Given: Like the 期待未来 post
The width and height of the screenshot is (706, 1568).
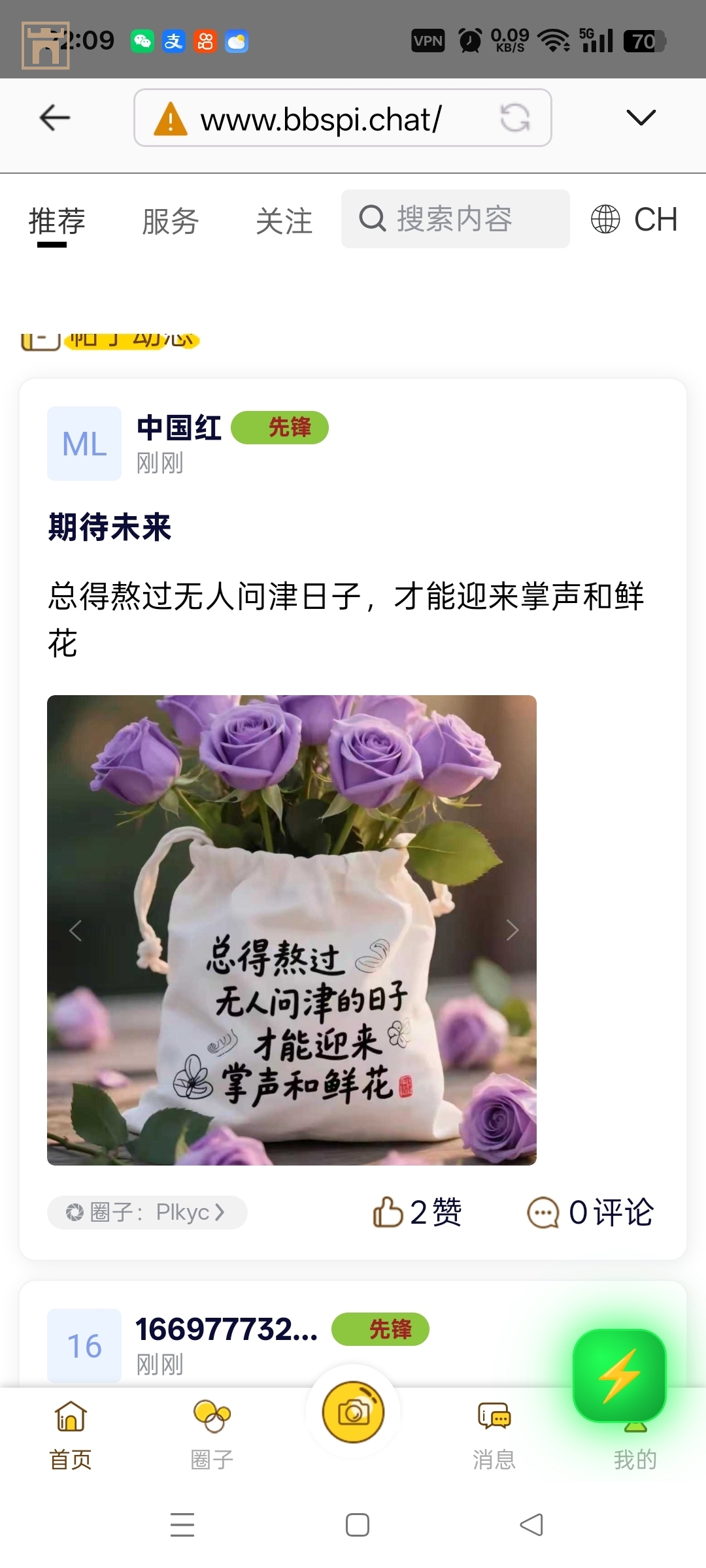Looking at the screenshot, I should coord(416,1213).
